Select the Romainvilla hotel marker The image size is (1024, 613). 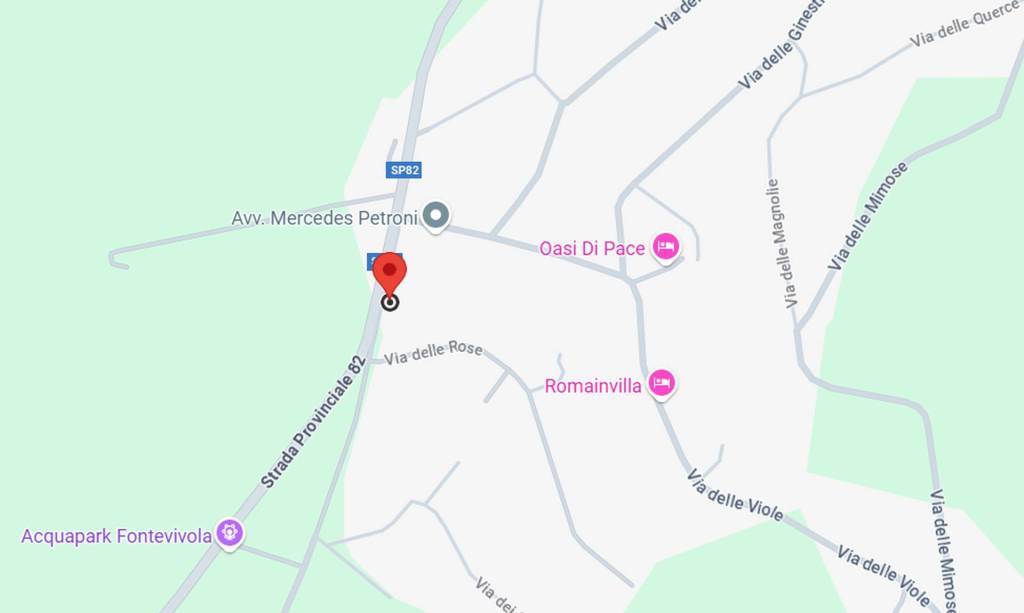pos(661,383)
